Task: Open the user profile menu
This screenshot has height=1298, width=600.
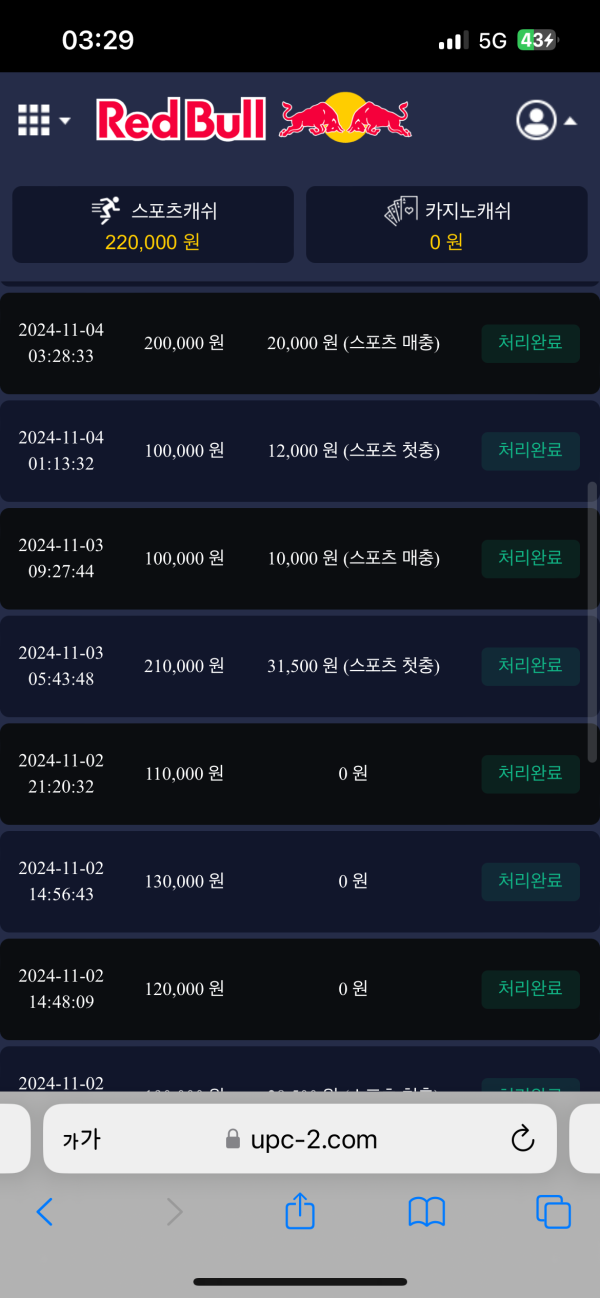Action: point(546,120)
